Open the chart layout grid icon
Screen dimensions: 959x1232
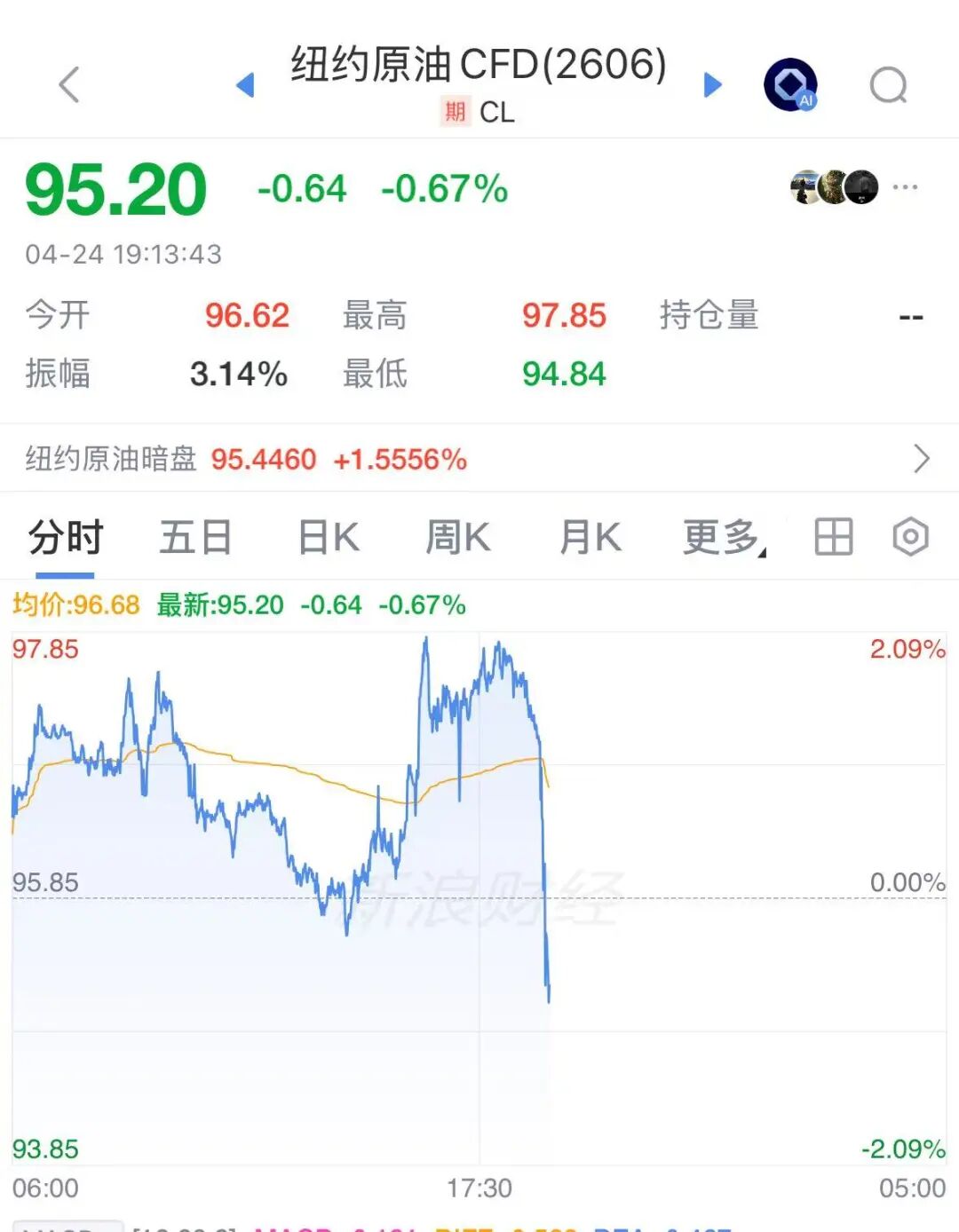point(833,538)
